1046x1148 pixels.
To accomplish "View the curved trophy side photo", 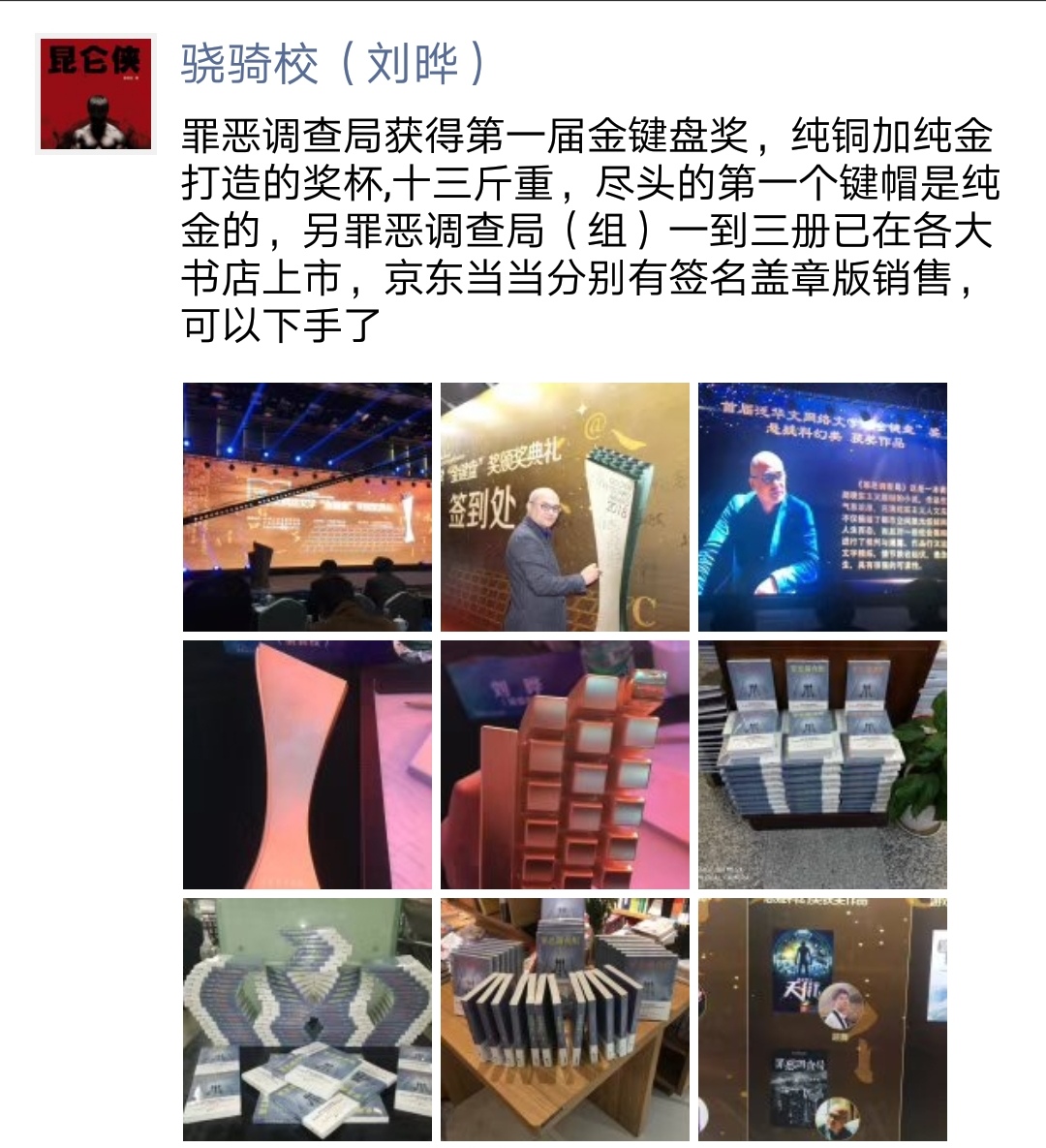I will [x=307, y=764].
